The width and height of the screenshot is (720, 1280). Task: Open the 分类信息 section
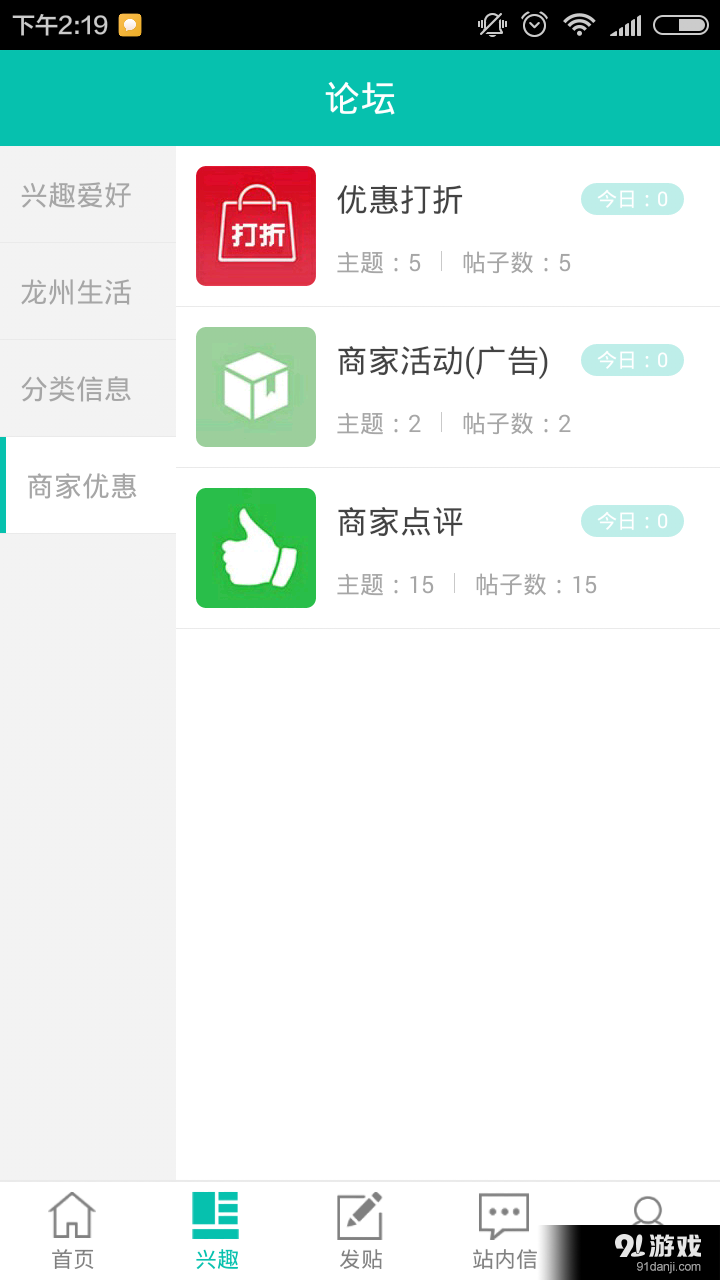tap(87, 389)
